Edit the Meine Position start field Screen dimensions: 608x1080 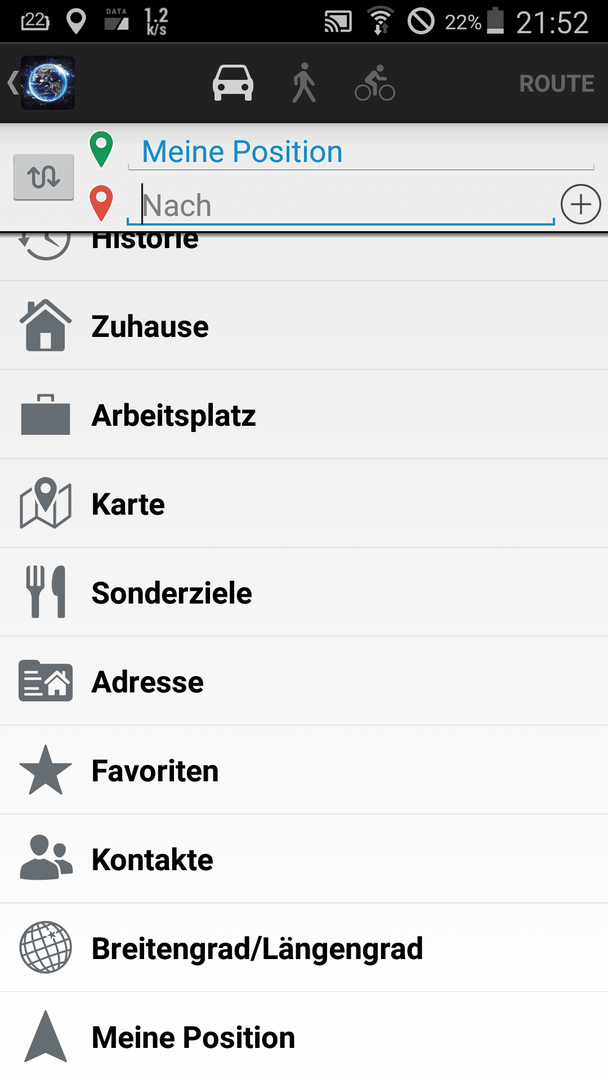361,152
